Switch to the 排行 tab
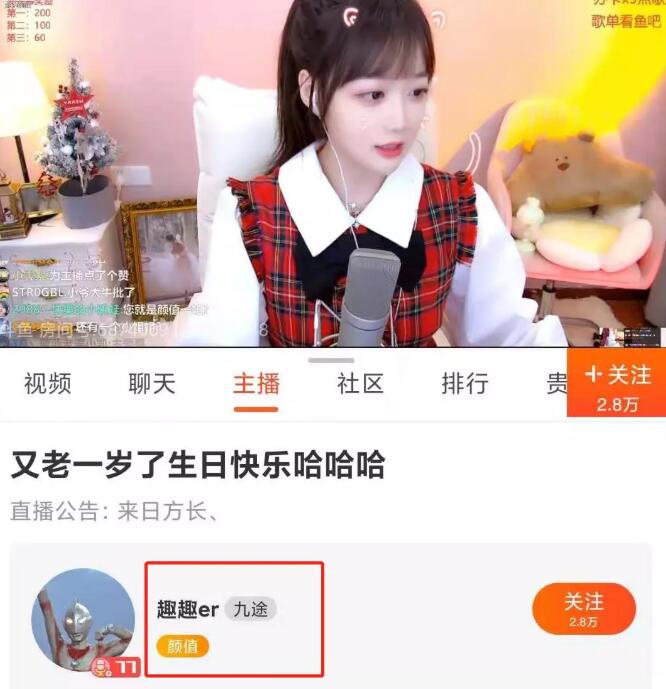Image resolution: width=666 pixels, height=689 pixels. (464, 383)
